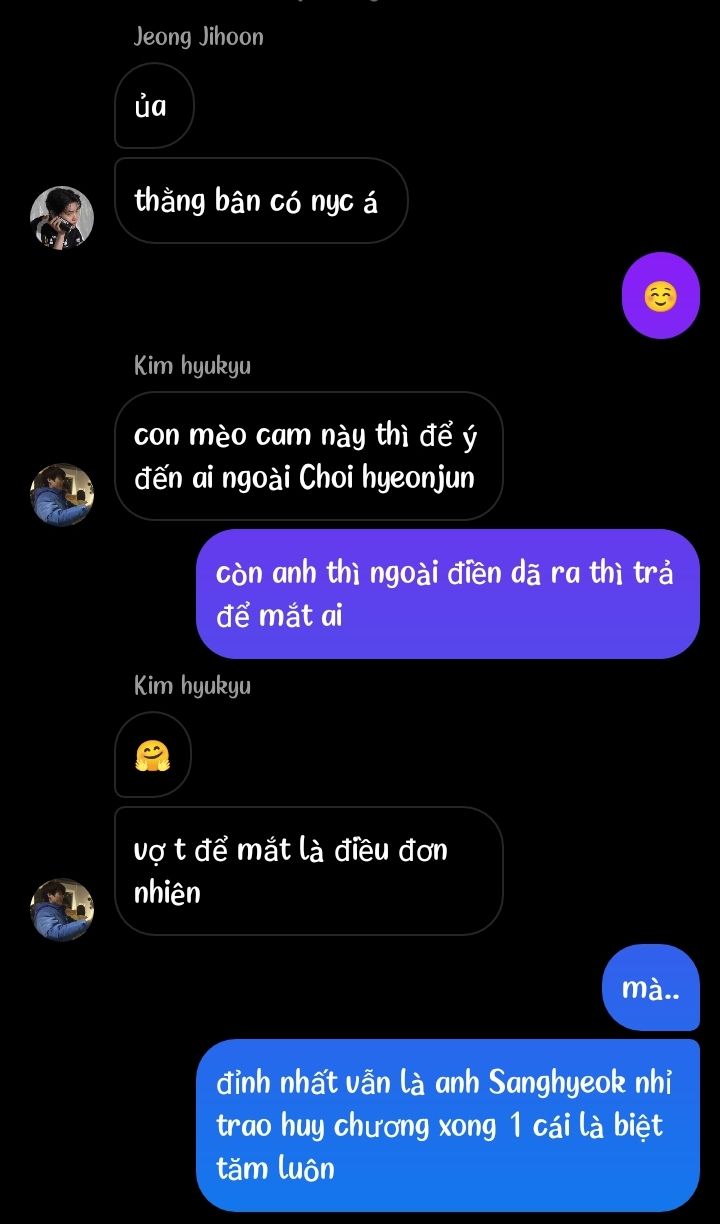720x1224 pixels.
Task: Tap Kim hyukyu's avatar beside Choi hyeonjun message
Action: (62, 494)
